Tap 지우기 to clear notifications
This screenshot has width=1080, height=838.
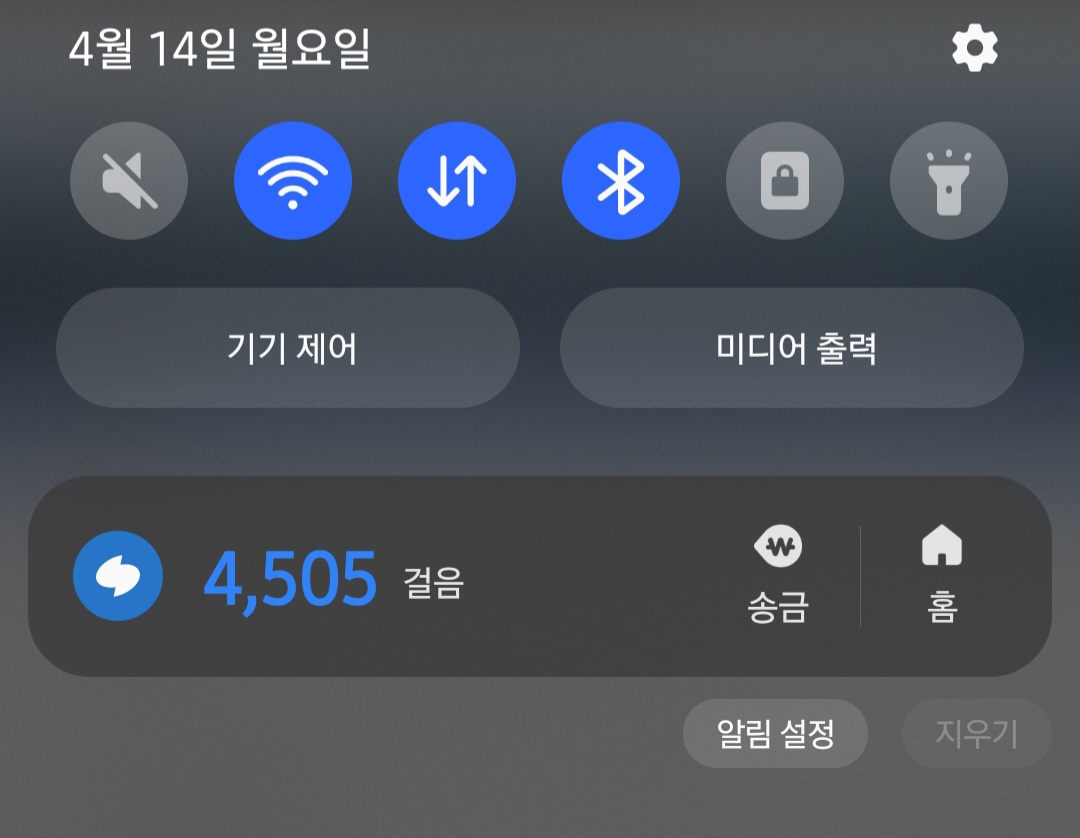coord(977,734)
